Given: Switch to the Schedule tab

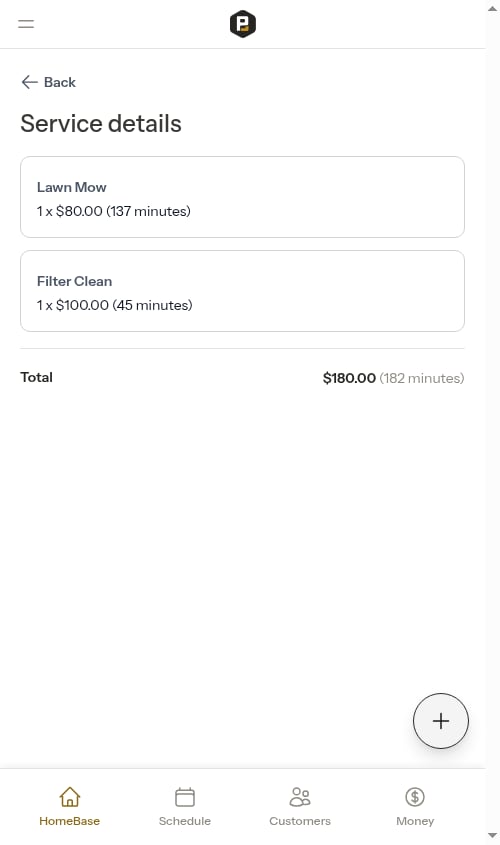Looking at the screenshot, I should (x=185, y=807).
